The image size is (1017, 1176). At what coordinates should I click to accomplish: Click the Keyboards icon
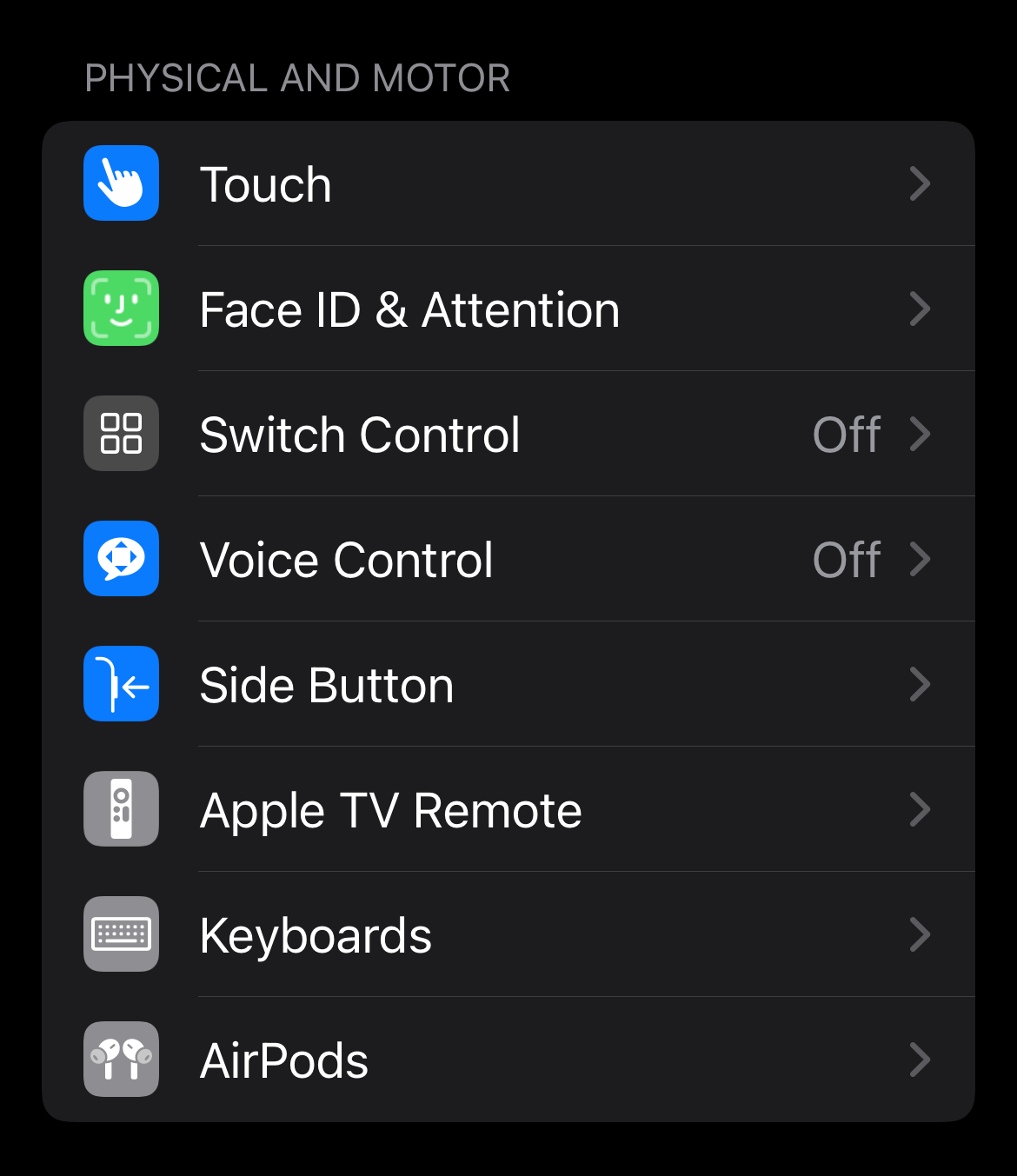(121, 934)
